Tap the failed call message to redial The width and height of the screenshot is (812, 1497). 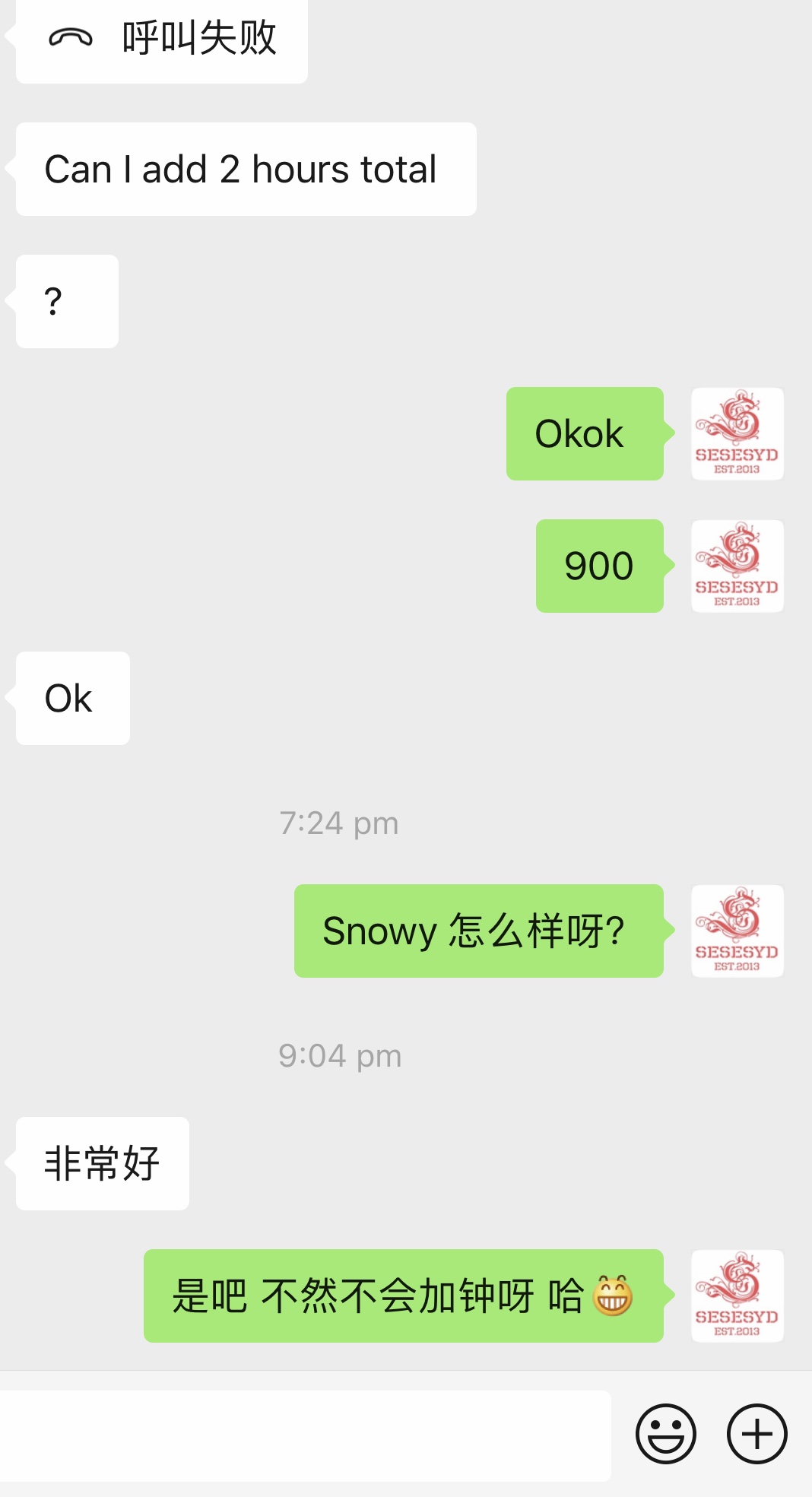[162, 38]
